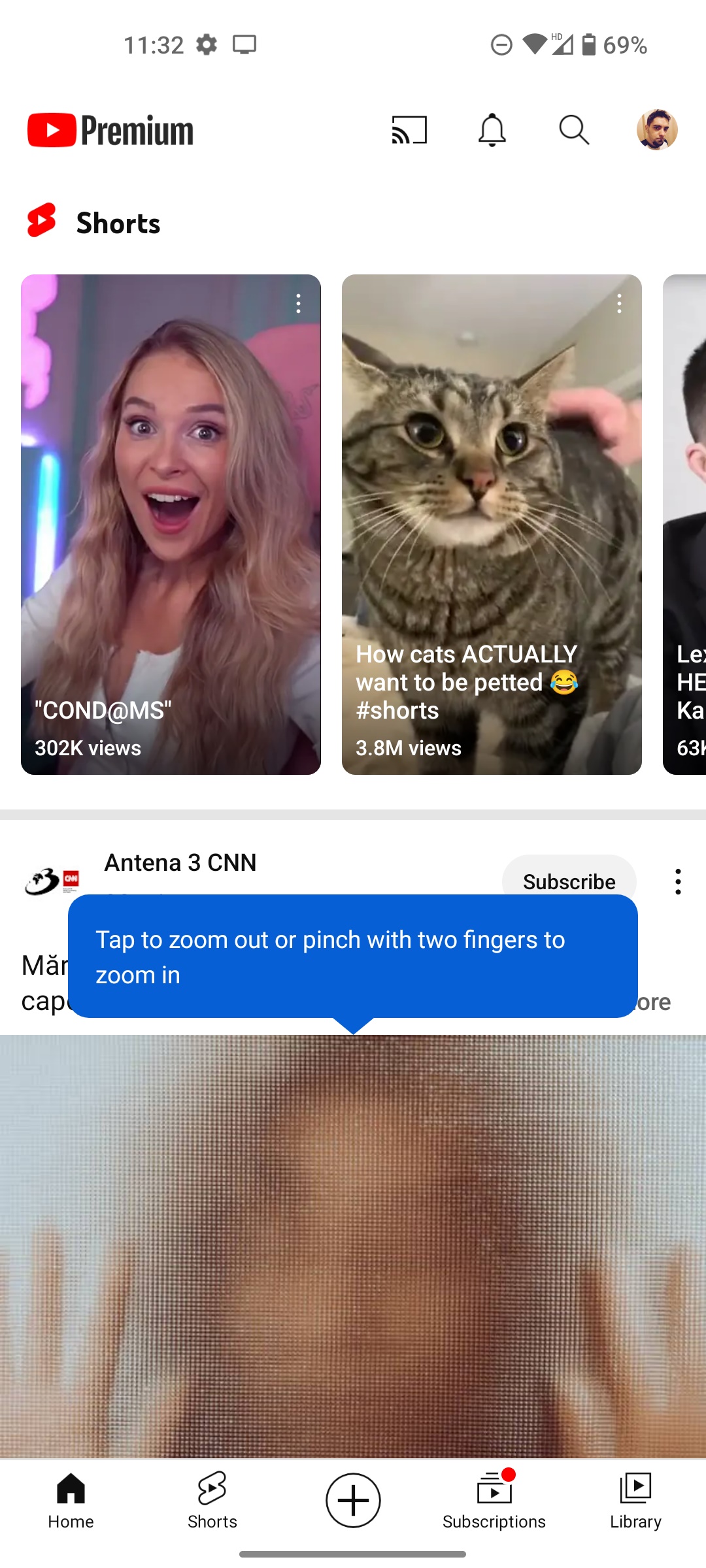Open options for the "COND@MS" short
This screenshot has width=706, height=1568.
click(298, 303)
